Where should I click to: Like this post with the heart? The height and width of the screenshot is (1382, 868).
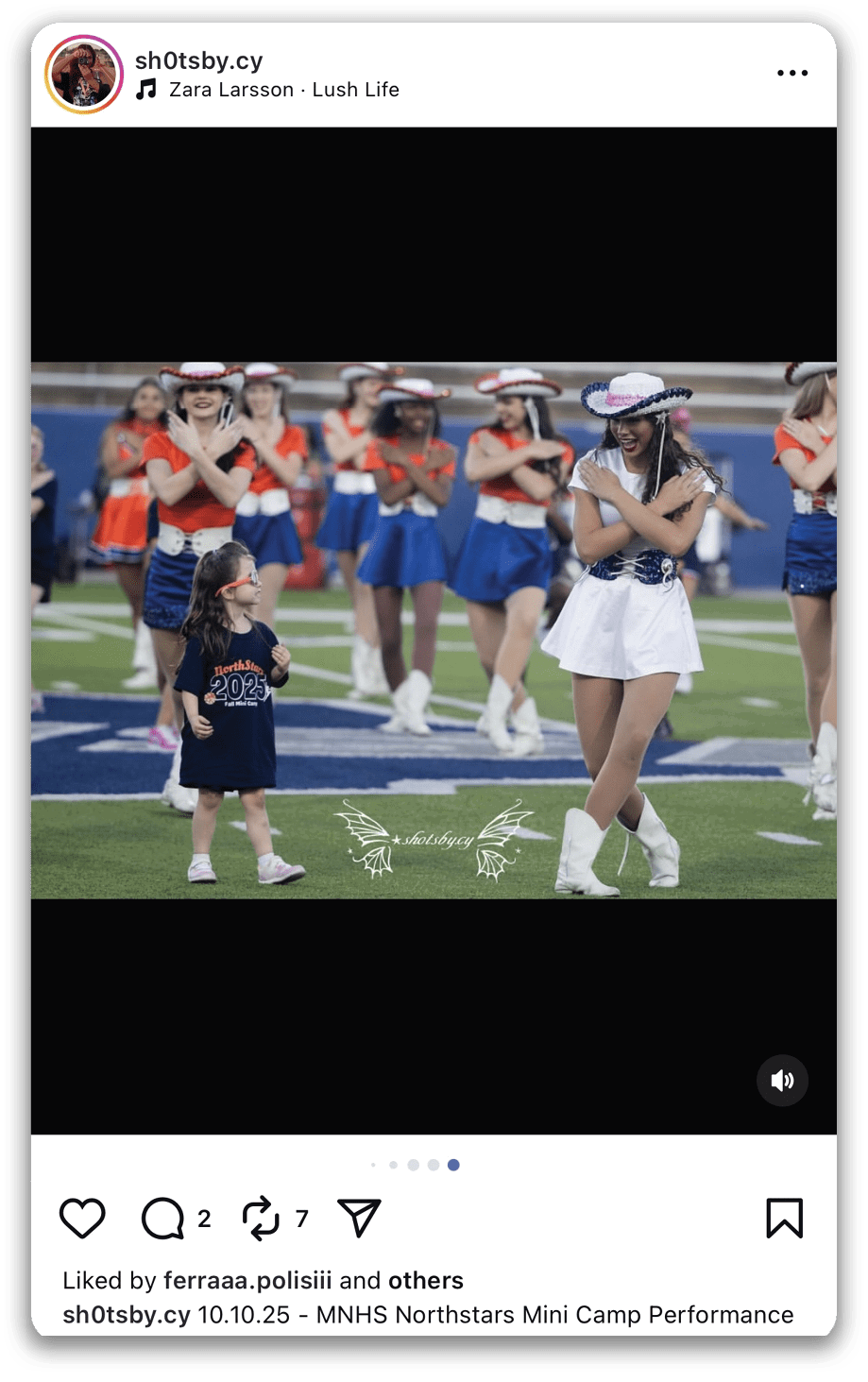coord(82,1219)
